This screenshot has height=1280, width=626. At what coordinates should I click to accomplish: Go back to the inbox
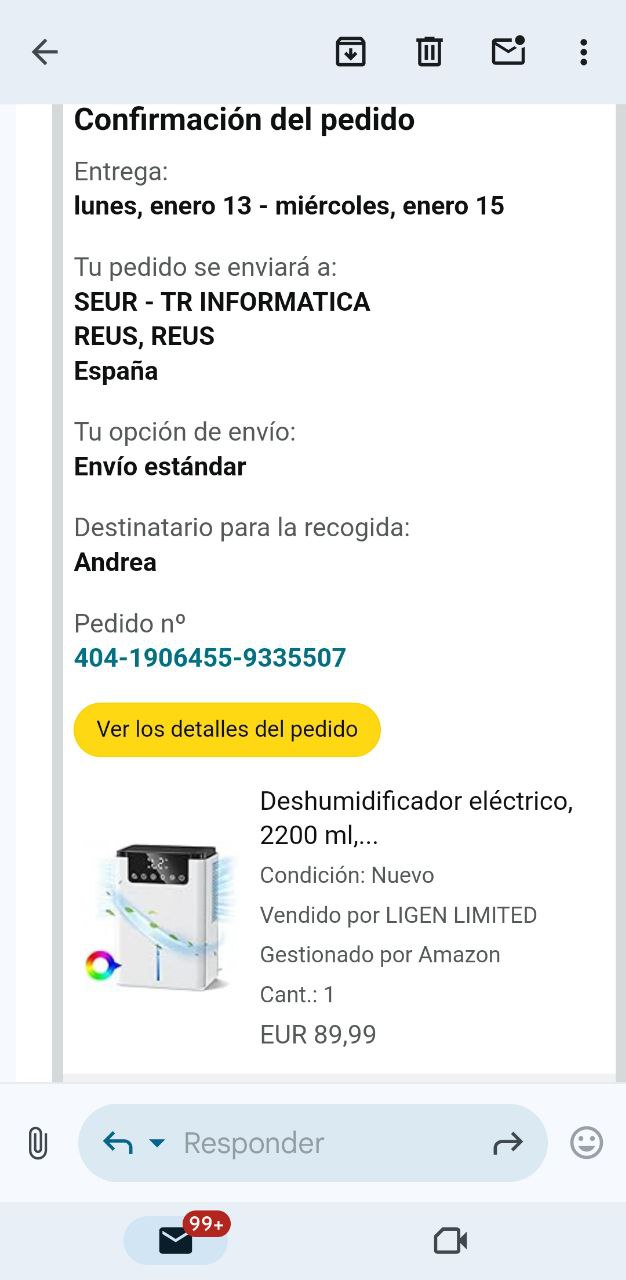45,52
